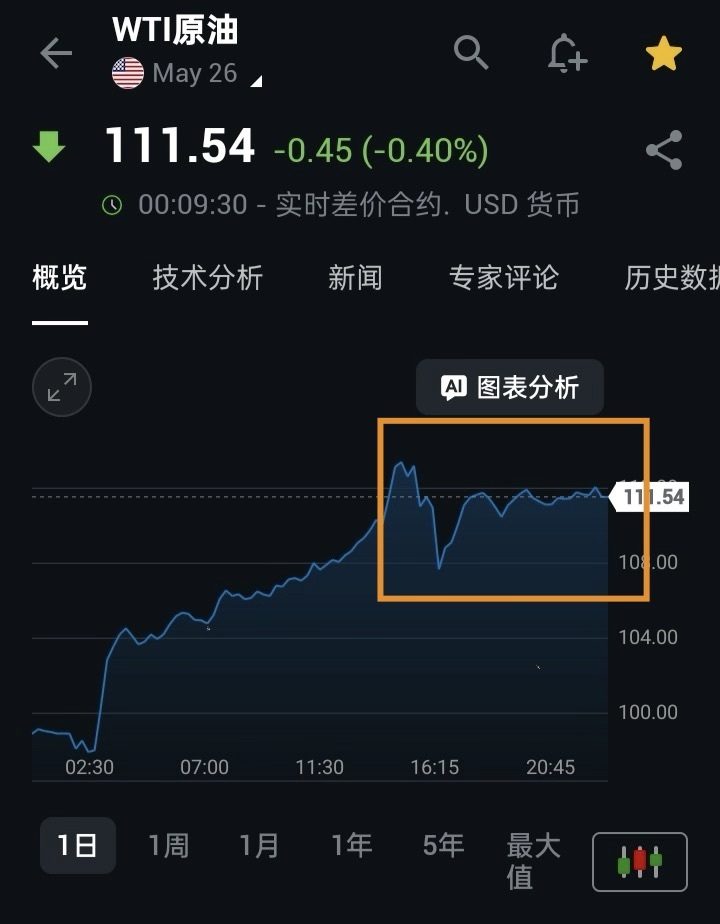This screenshot has width=720, height=924.
Task: Toggle the favorite star
Action: click(664, 54)
